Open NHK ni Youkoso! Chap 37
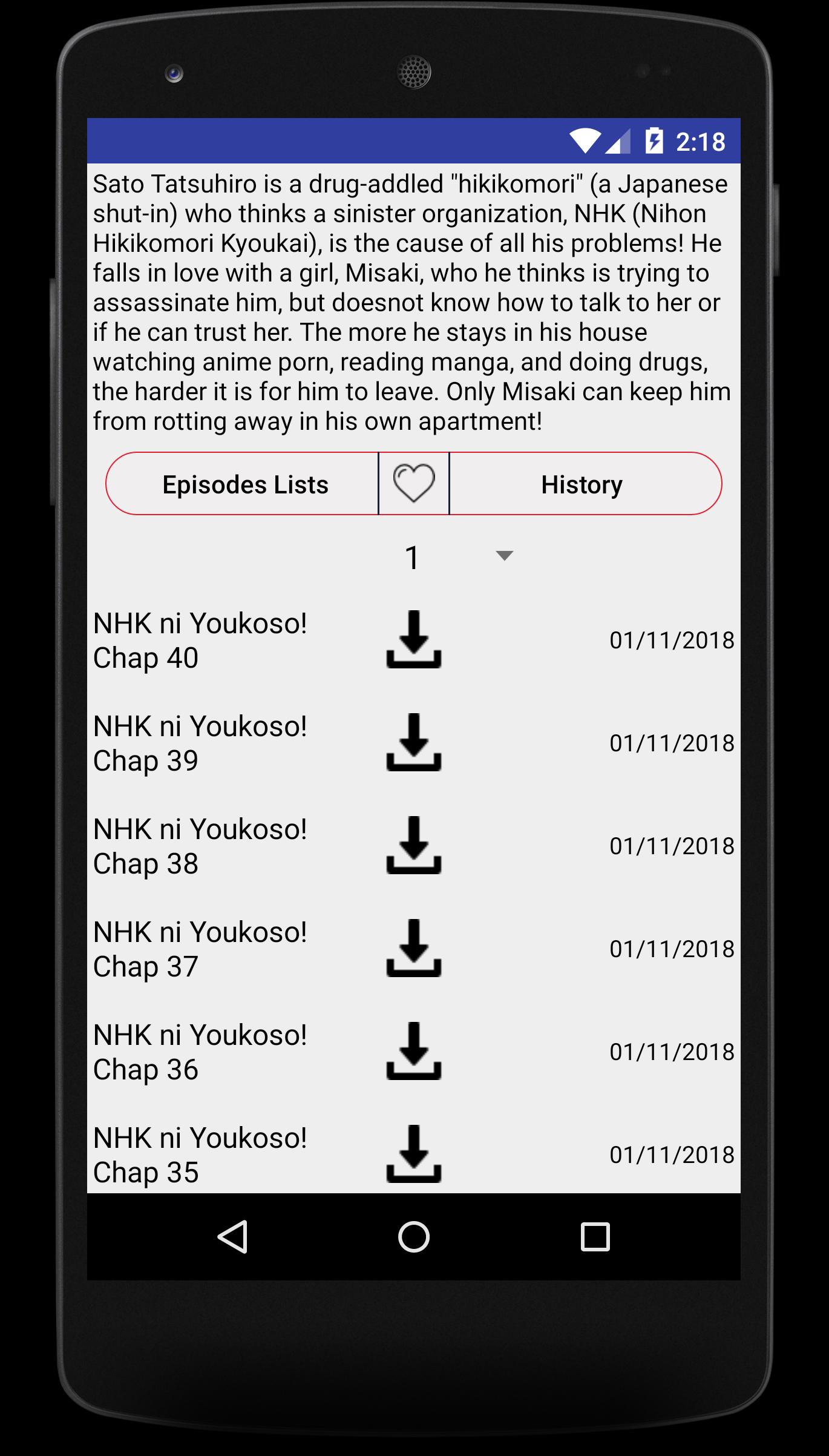 (x=200, y=949)
